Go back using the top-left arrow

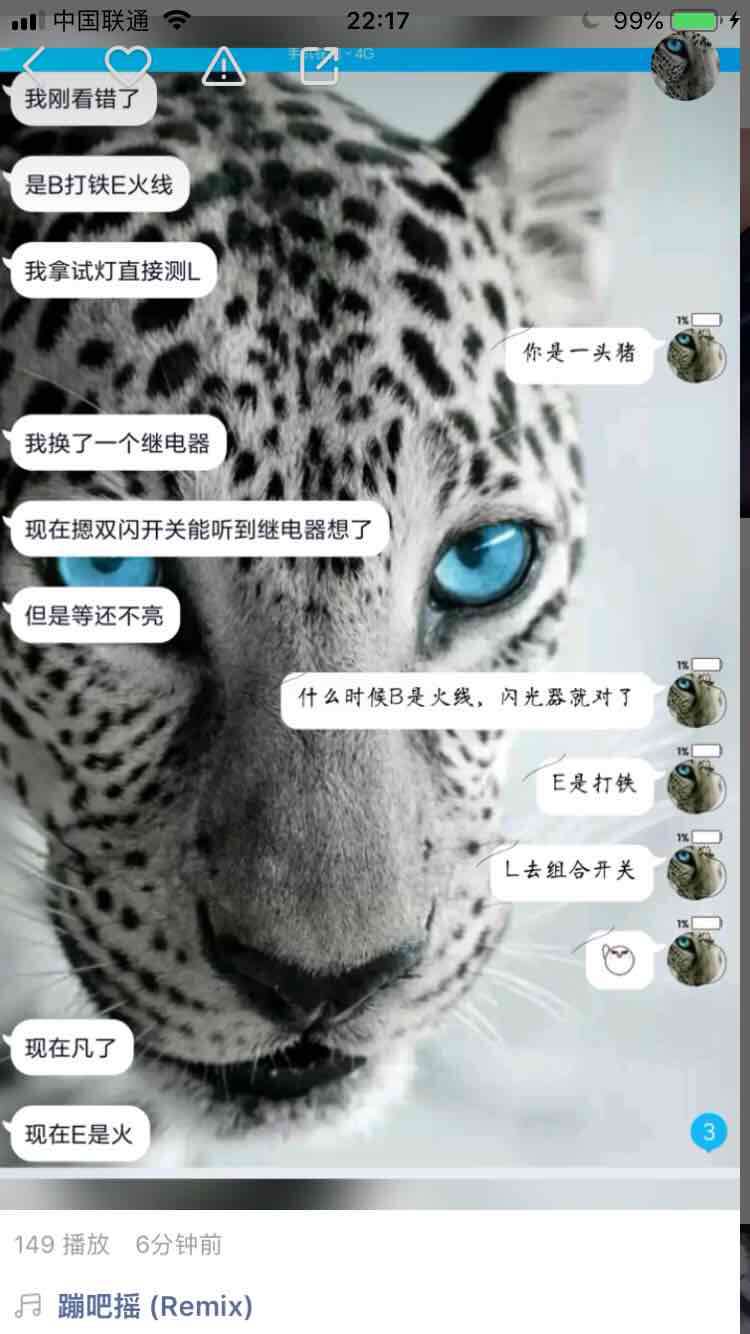tap(35, 64)
